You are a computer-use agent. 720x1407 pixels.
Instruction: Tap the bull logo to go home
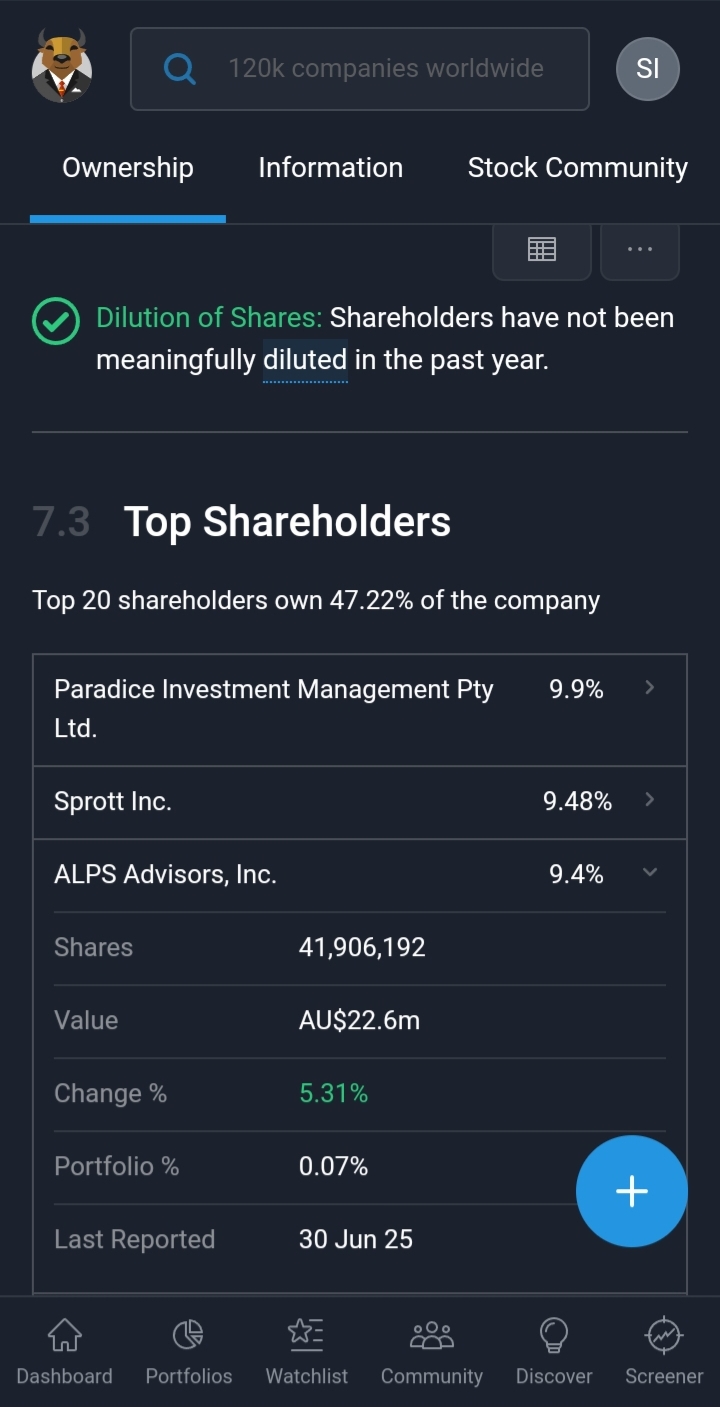62,67
